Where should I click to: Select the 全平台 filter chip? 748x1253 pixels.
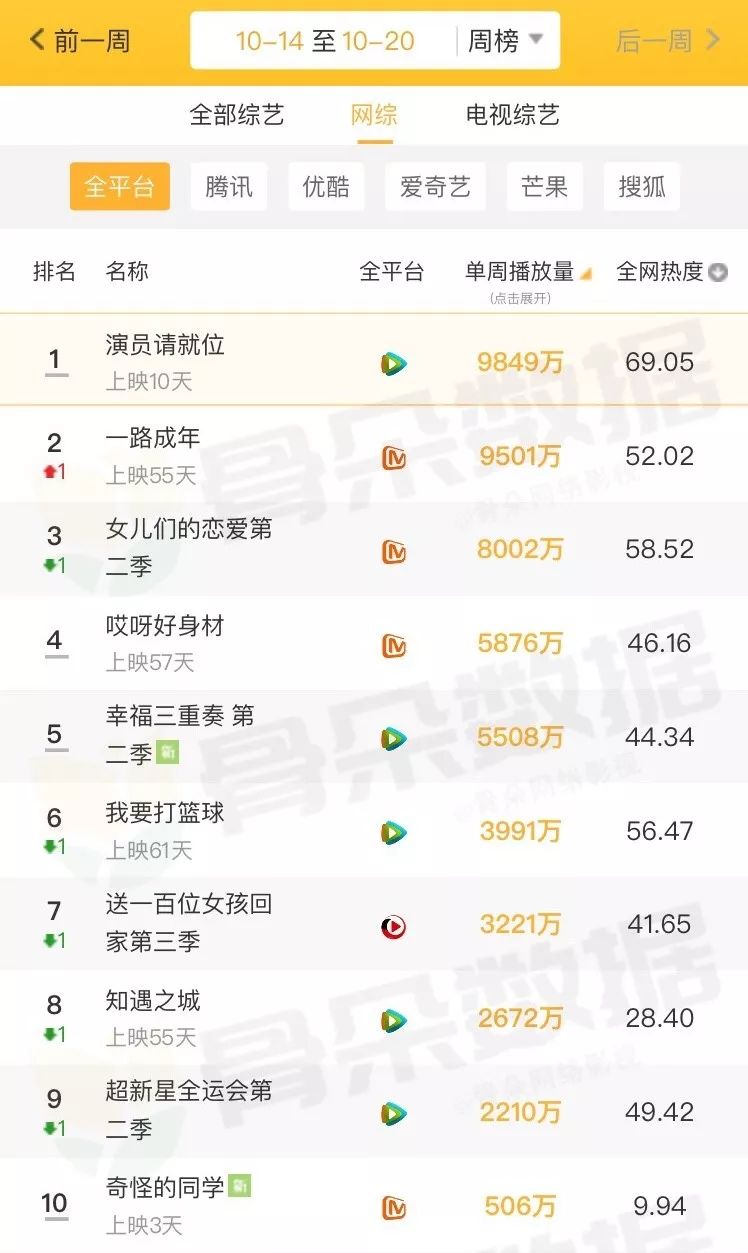click(x=119, y=187)
